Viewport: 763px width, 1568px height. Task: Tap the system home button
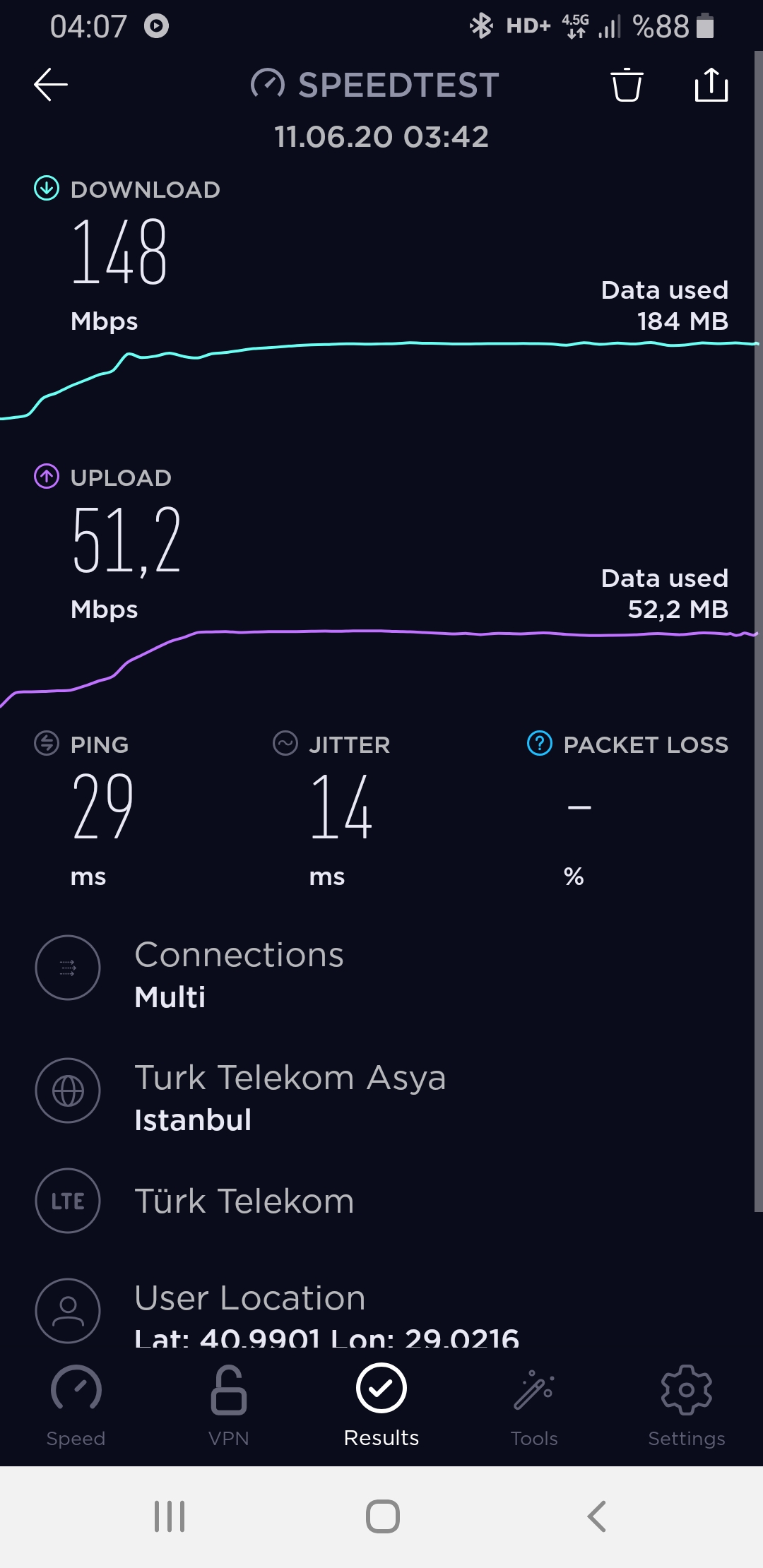click(383, 1516)
